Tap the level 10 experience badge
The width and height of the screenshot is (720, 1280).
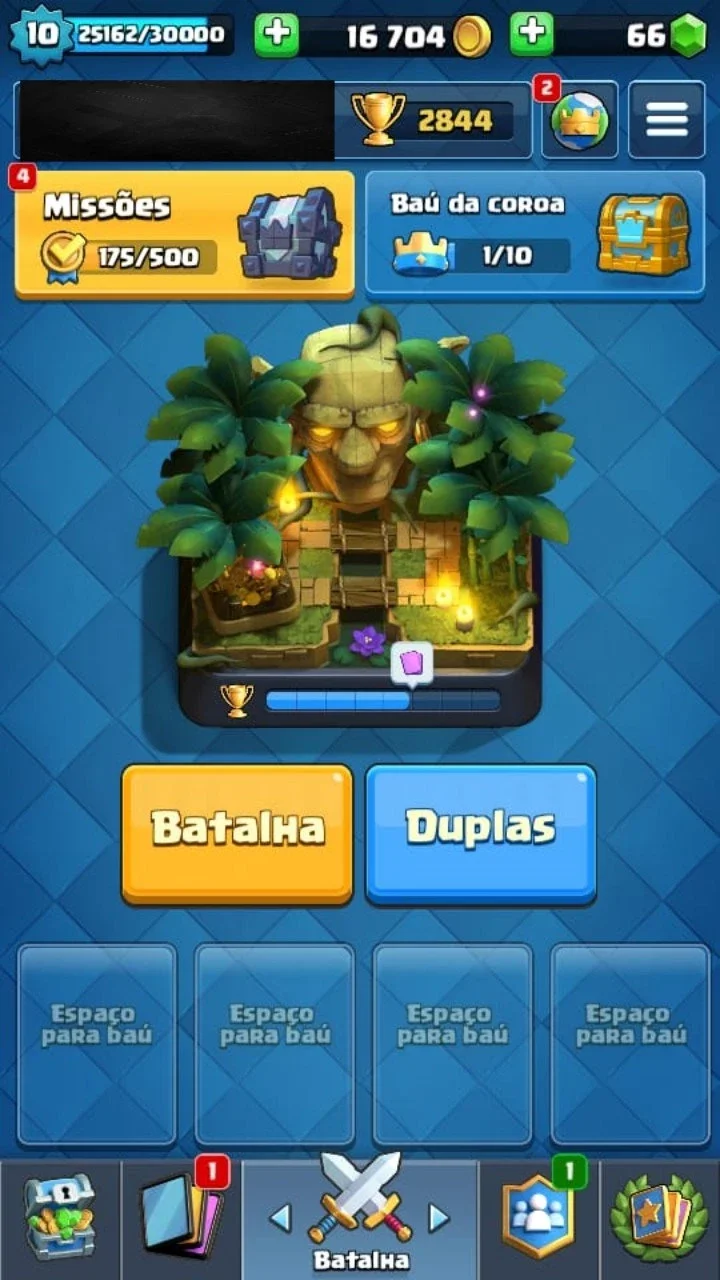click(x=42, y=35)
